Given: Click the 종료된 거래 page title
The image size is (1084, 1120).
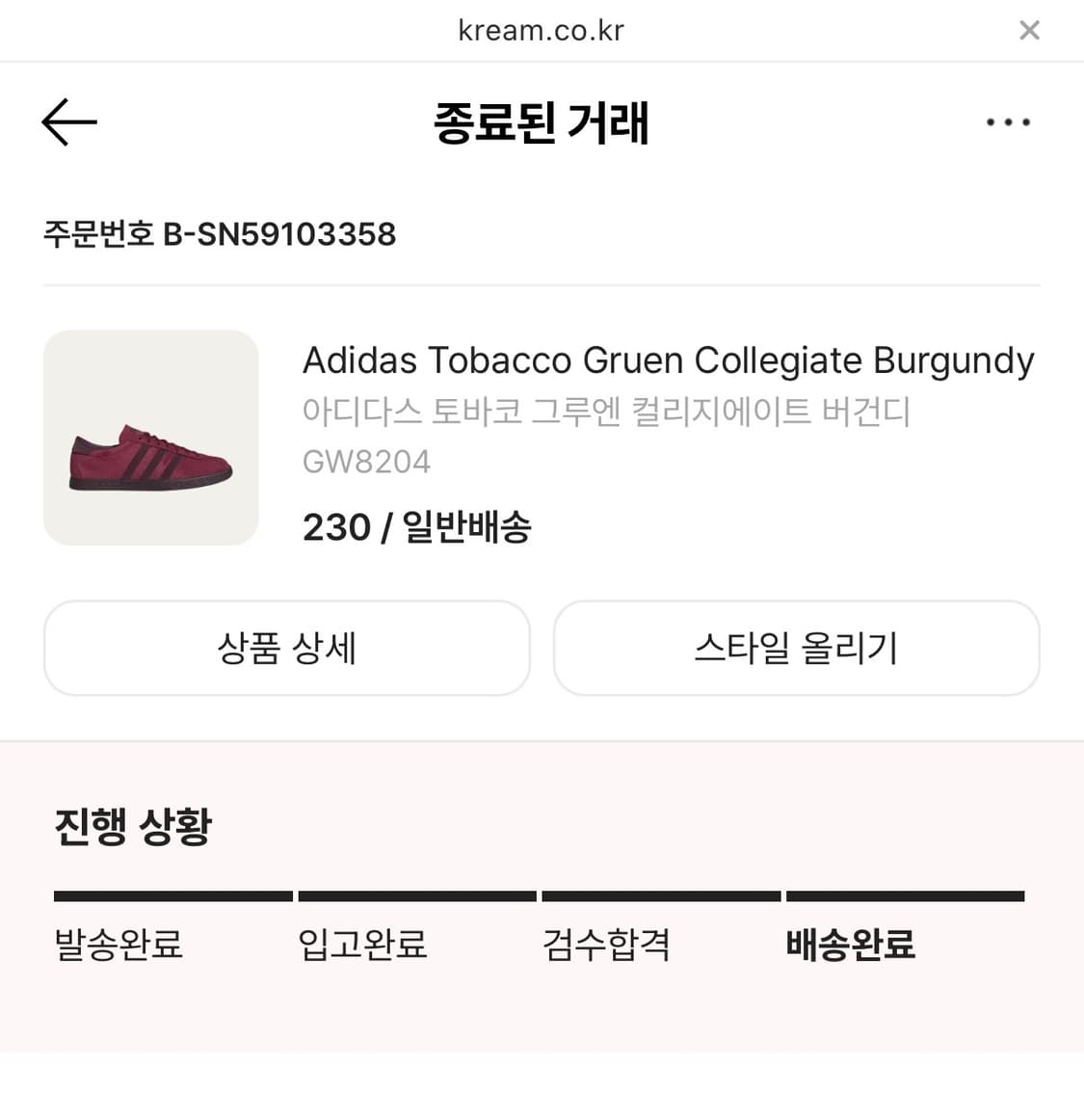Looking at the screenshot, I should [x=542, y=123].
